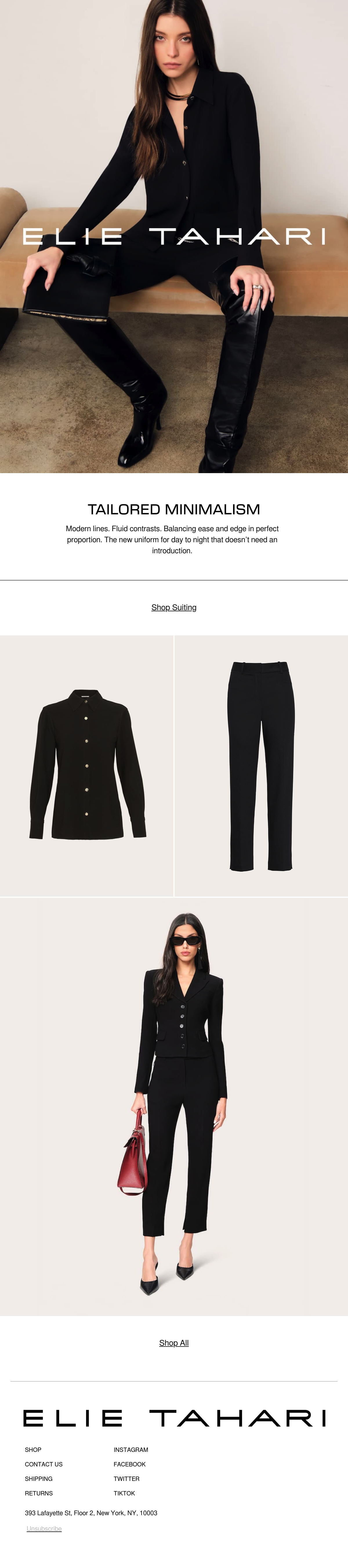Open the black trousers product

(x=262, y=766)
